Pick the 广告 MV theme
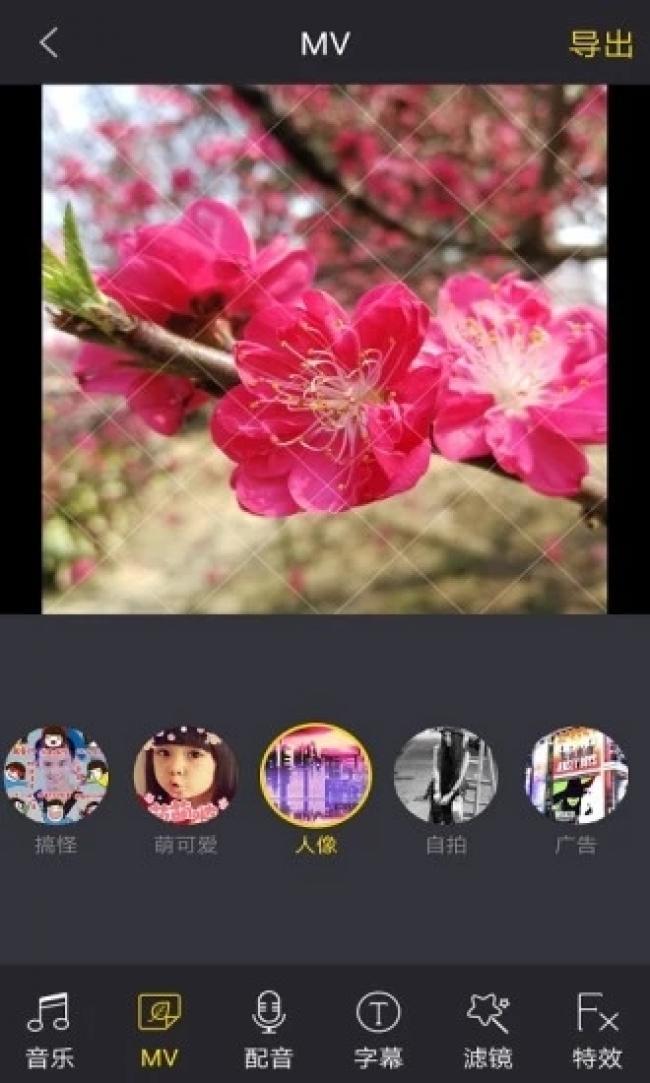The height and width of the screenshot is (1083, 650). pos(576,776)
